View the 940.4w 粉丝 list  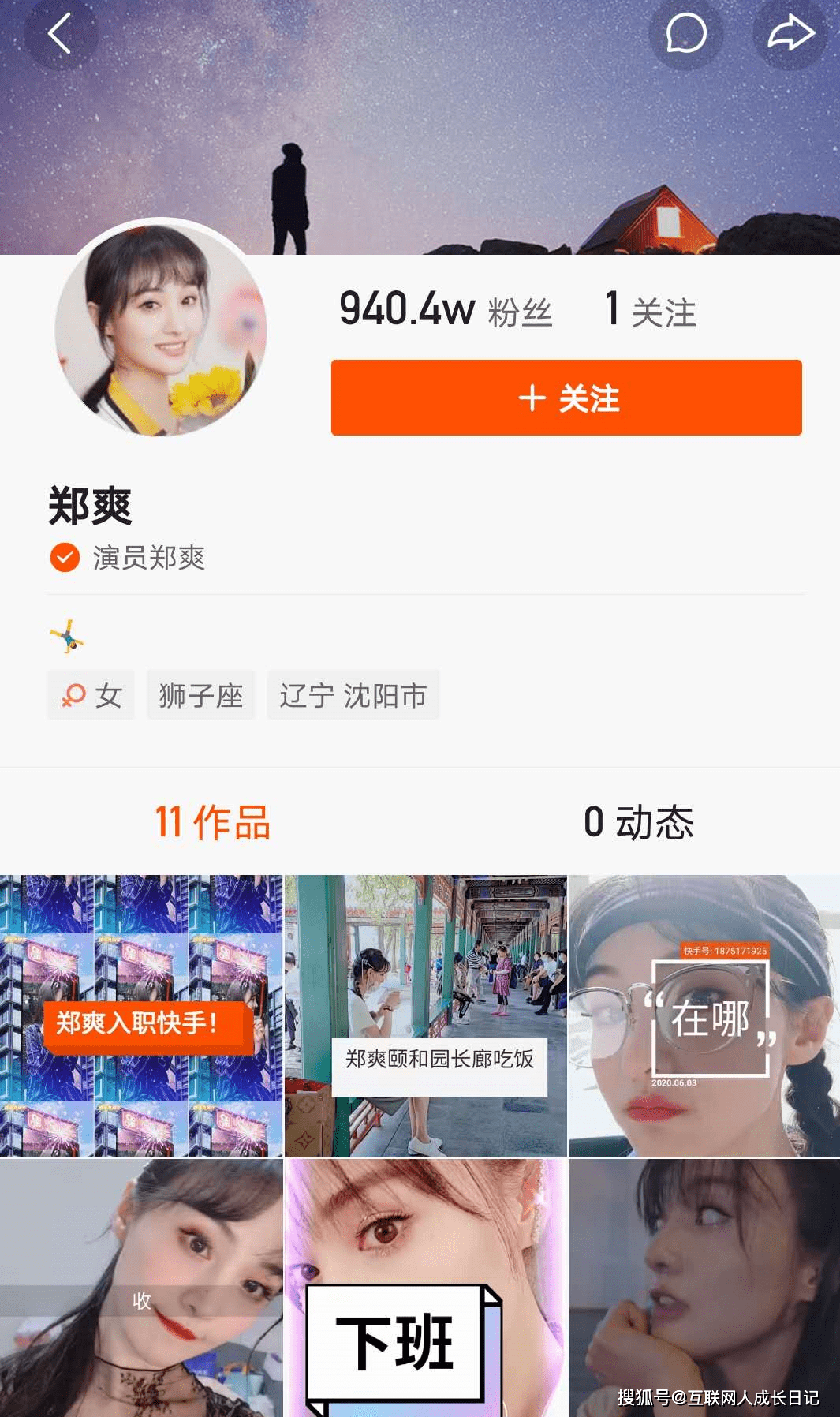tap(446, 309)
